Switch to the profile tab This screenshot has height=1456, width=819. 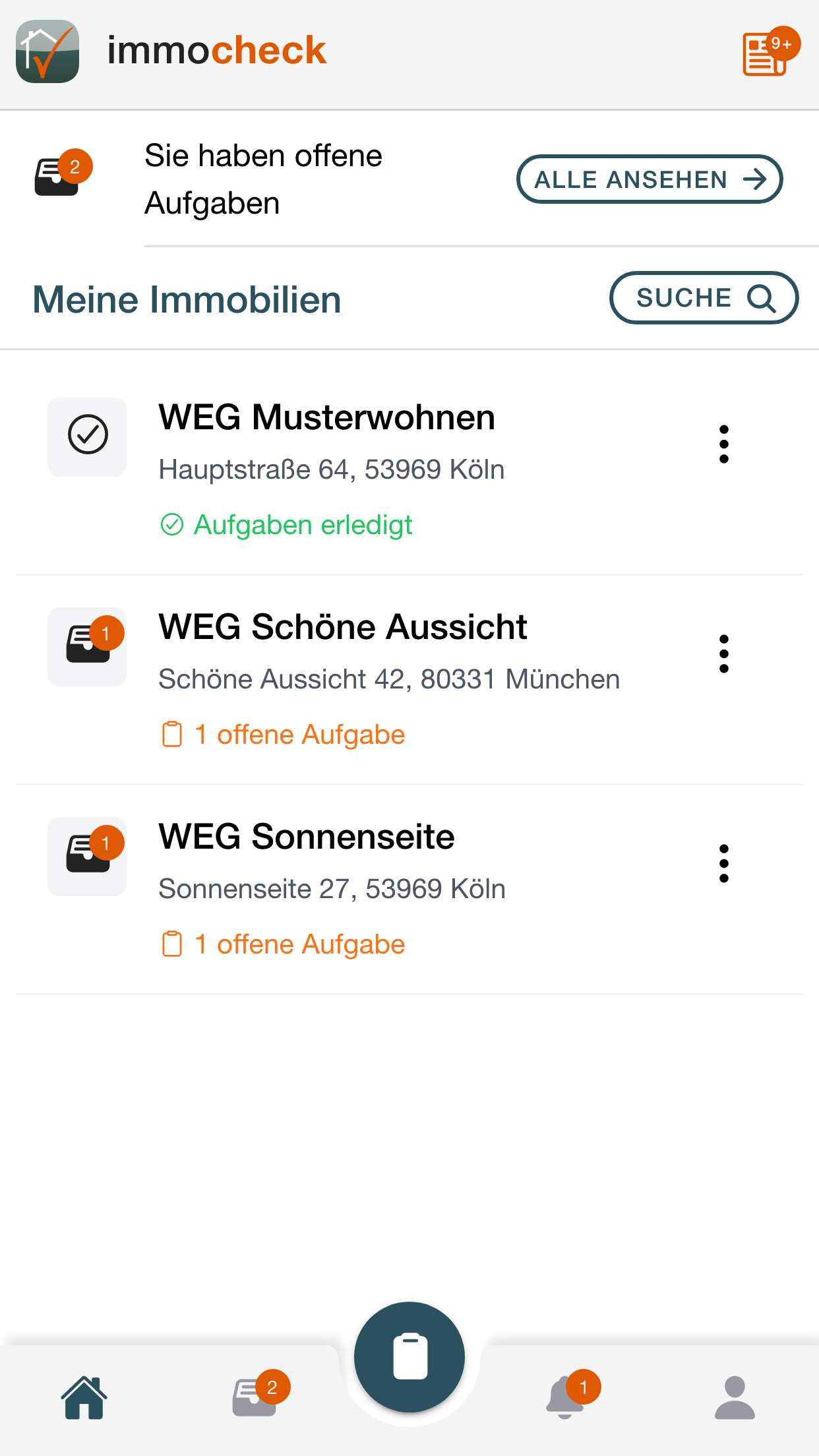coord(735,1397)
